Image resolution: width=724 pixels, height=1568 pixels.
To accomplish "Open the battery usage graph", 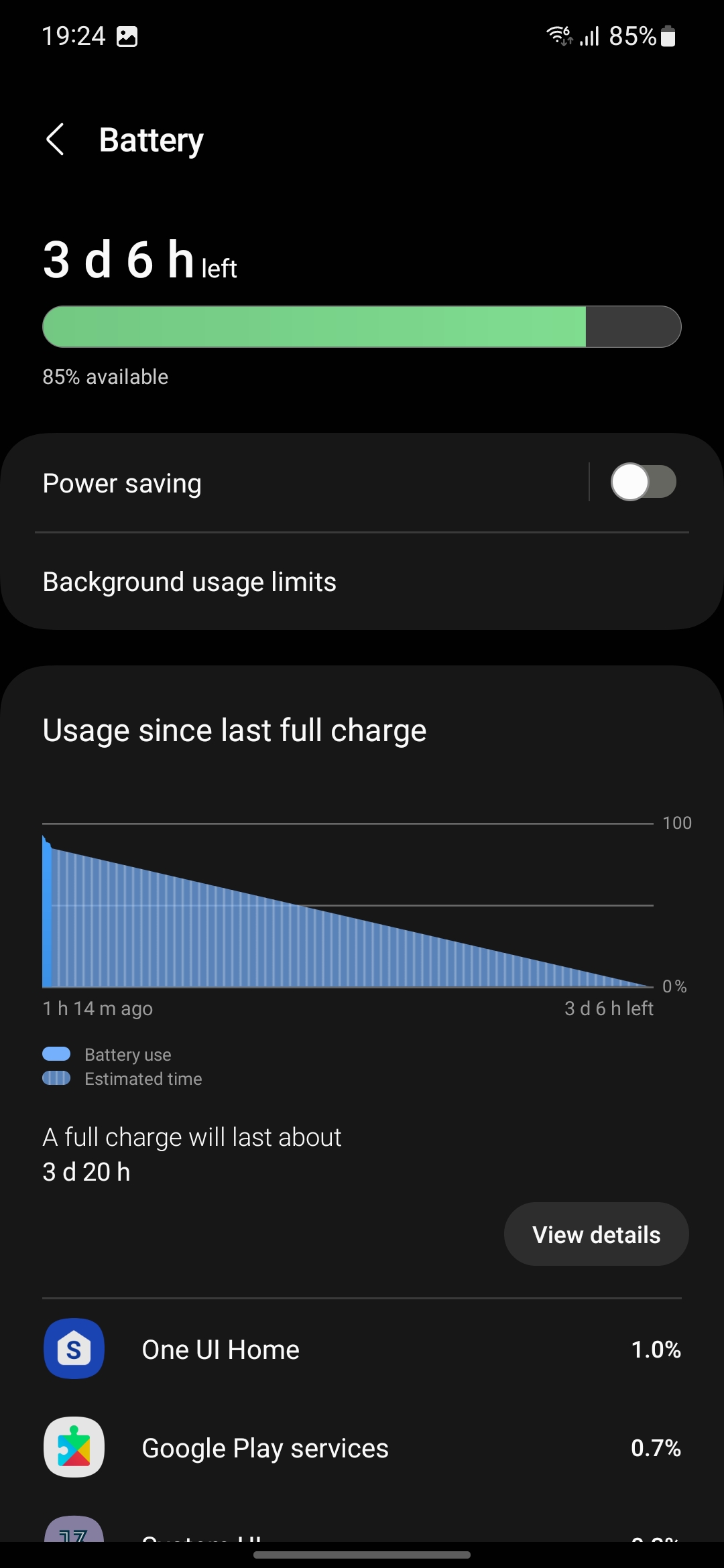I will point(349,911).
